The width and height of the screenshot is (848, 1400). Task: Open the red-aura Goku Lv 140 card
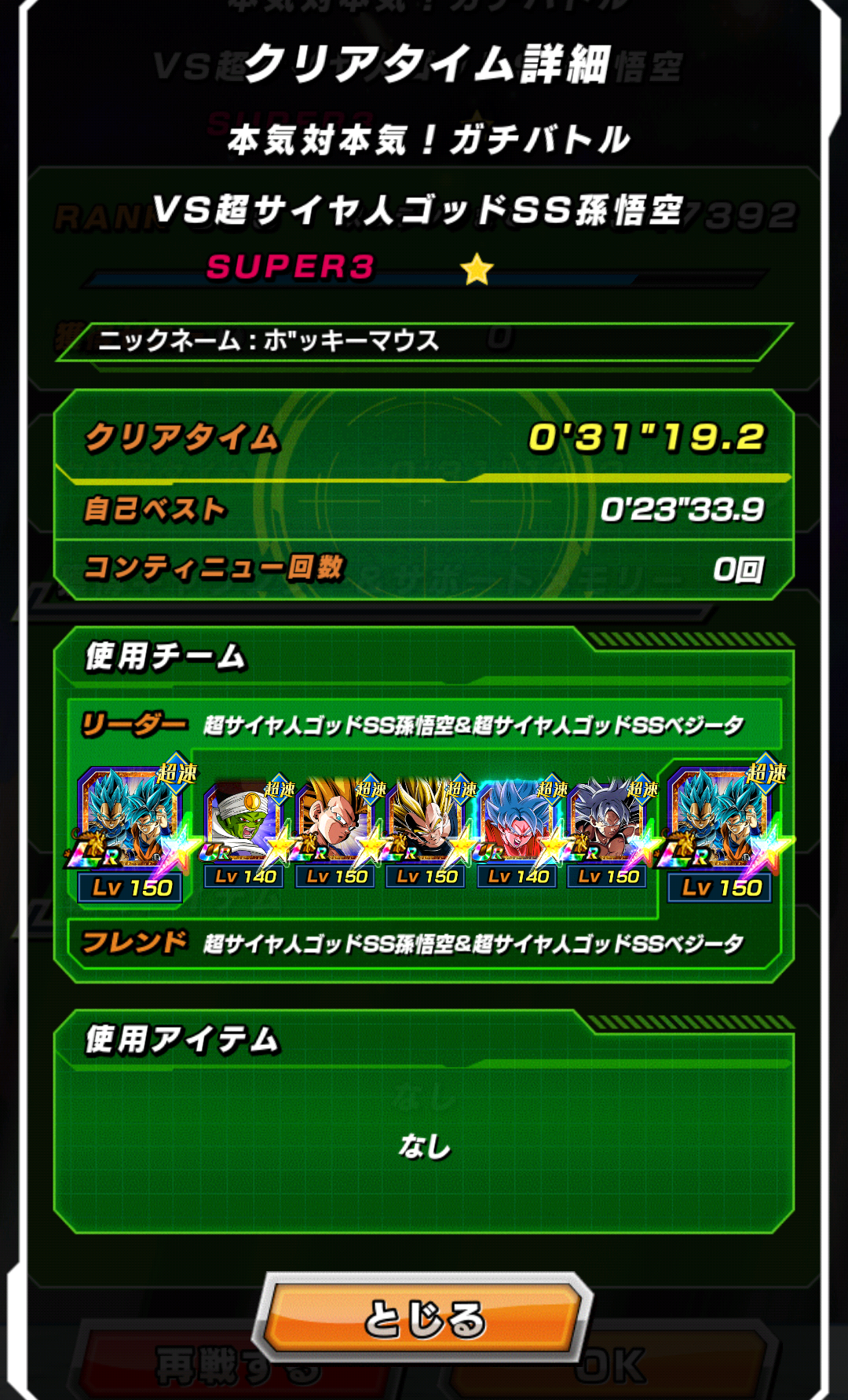tap(518, 833)
